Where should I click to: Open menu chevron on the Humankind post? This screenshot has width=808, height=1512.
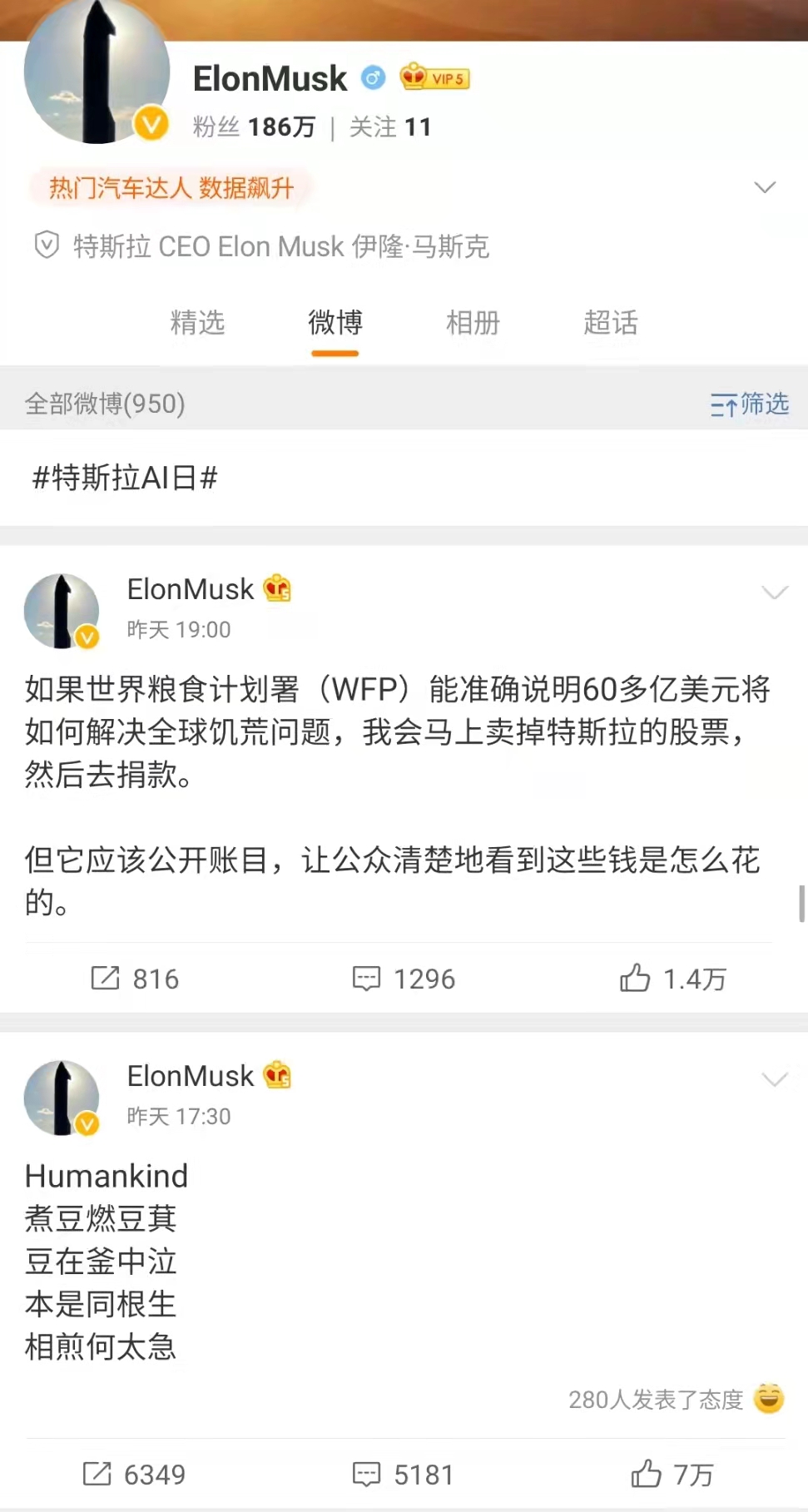(x=774, y=1079)
